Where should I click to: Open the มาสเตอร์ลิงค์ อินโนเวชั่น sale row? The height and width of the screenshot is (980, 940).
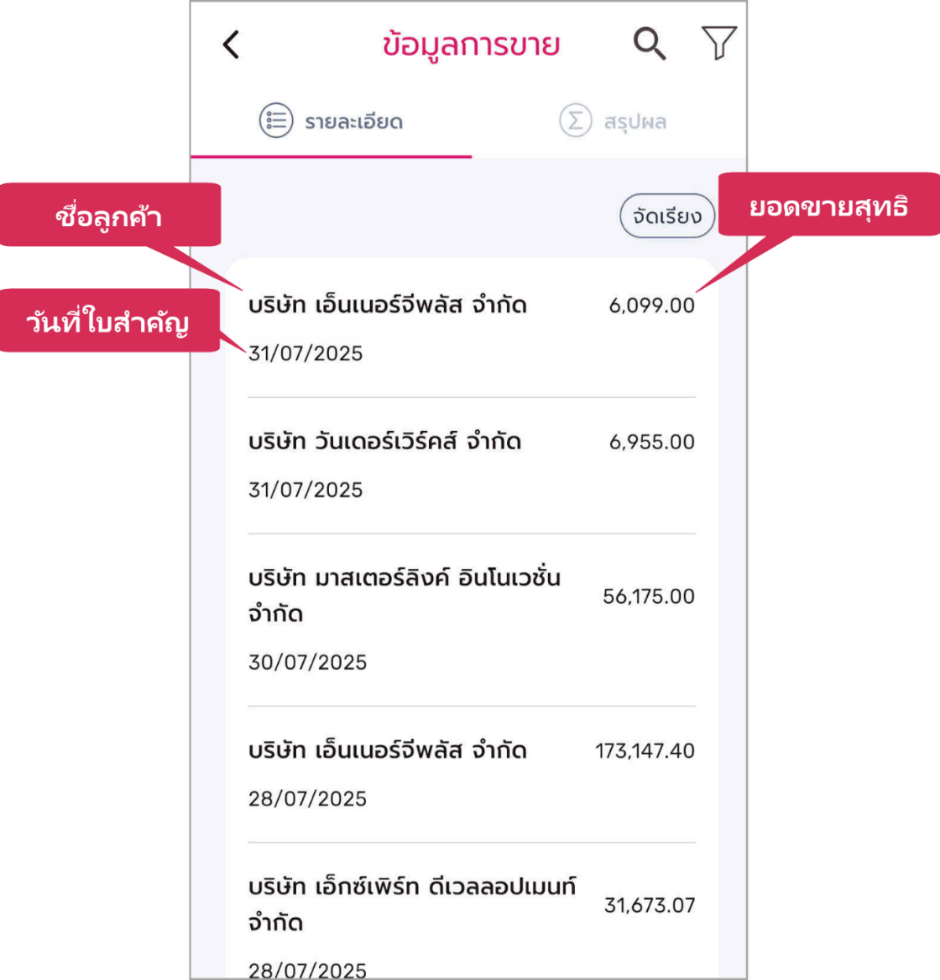tap(472, 620)
